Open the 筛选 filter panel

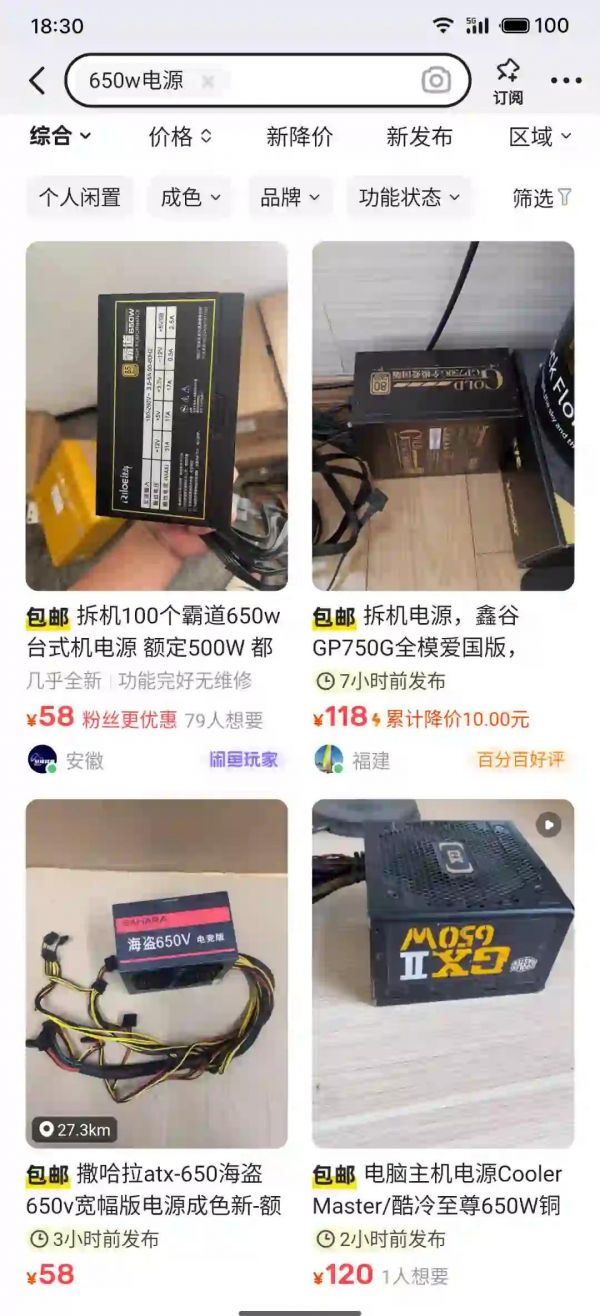pyautogui.click(x=541, y=198)
